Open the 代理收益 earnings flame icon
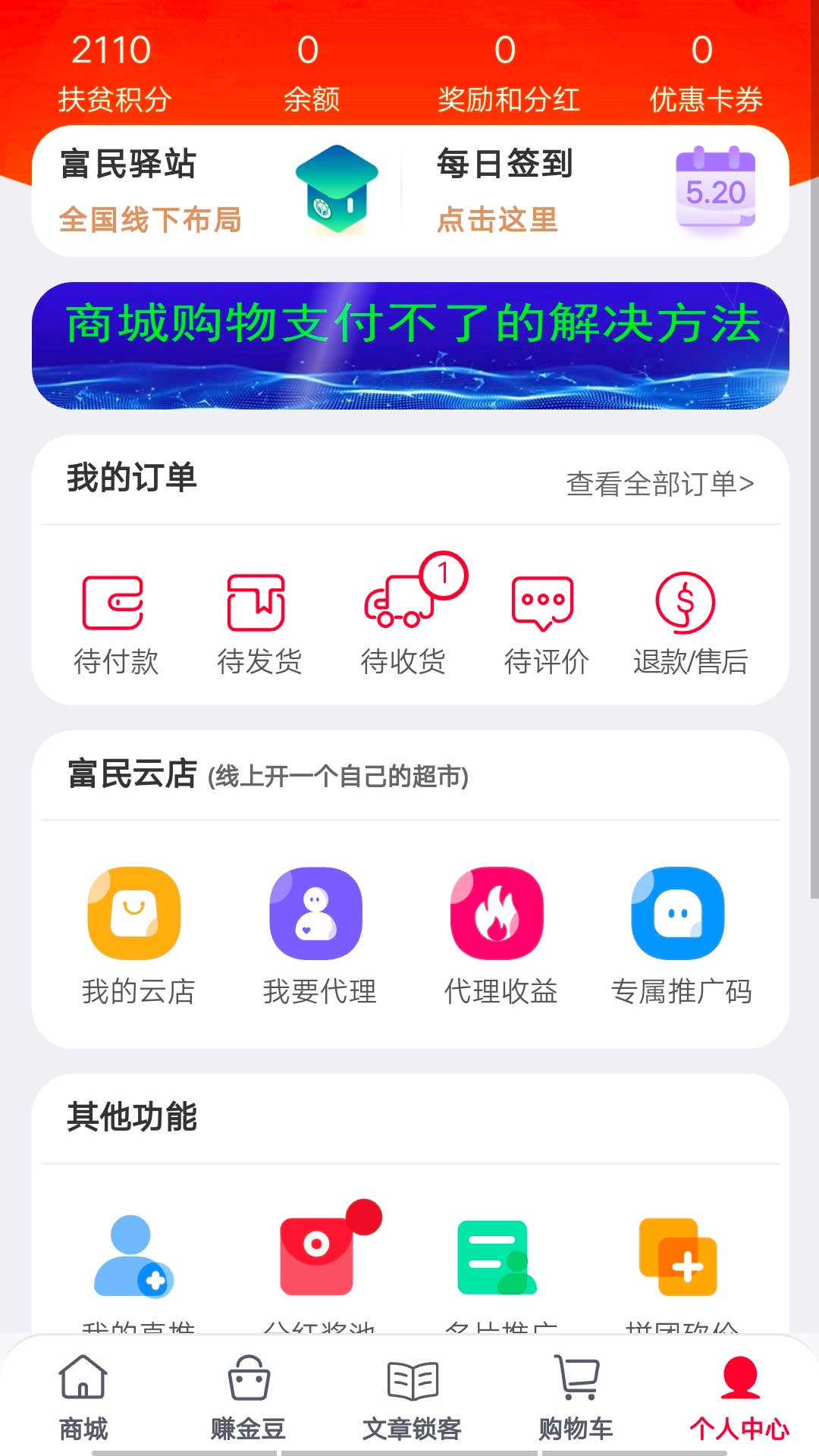This screenshot has width=819, height=1456. pos(497,914)
